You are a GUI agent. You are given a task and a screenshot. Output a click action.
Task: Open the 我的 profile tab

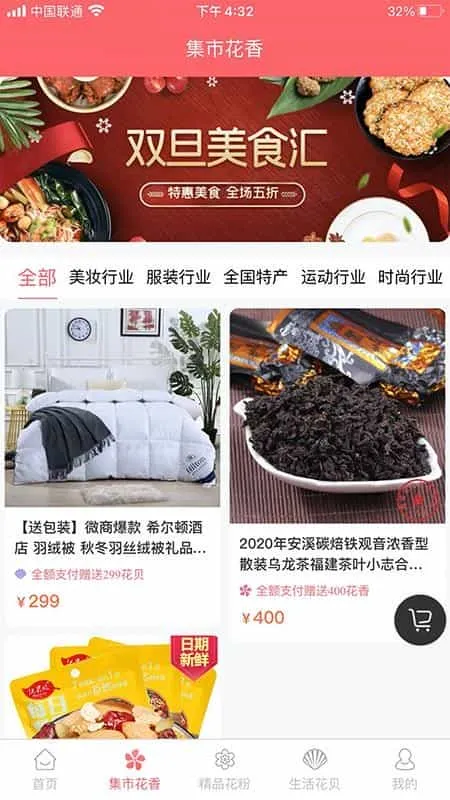click(405, 769)
